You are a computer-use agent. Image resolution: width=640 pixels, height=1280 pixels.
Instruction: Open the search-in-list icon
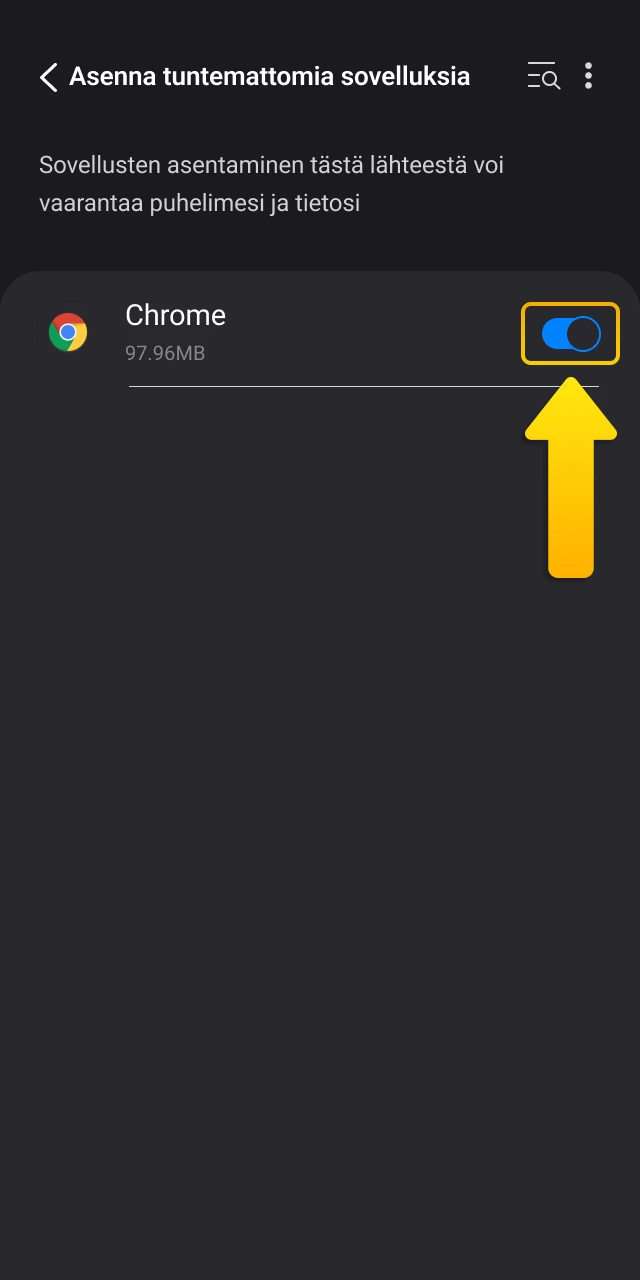(543, 76)
